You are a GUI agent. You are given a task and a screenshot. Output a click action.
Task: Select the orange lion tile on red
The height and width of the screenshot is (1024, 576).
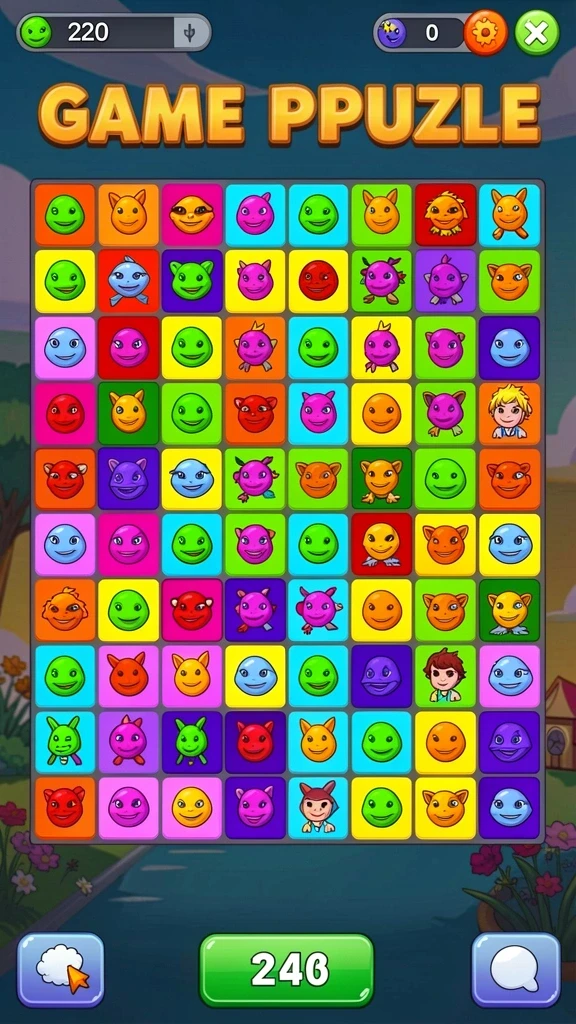tap(445, 215)
